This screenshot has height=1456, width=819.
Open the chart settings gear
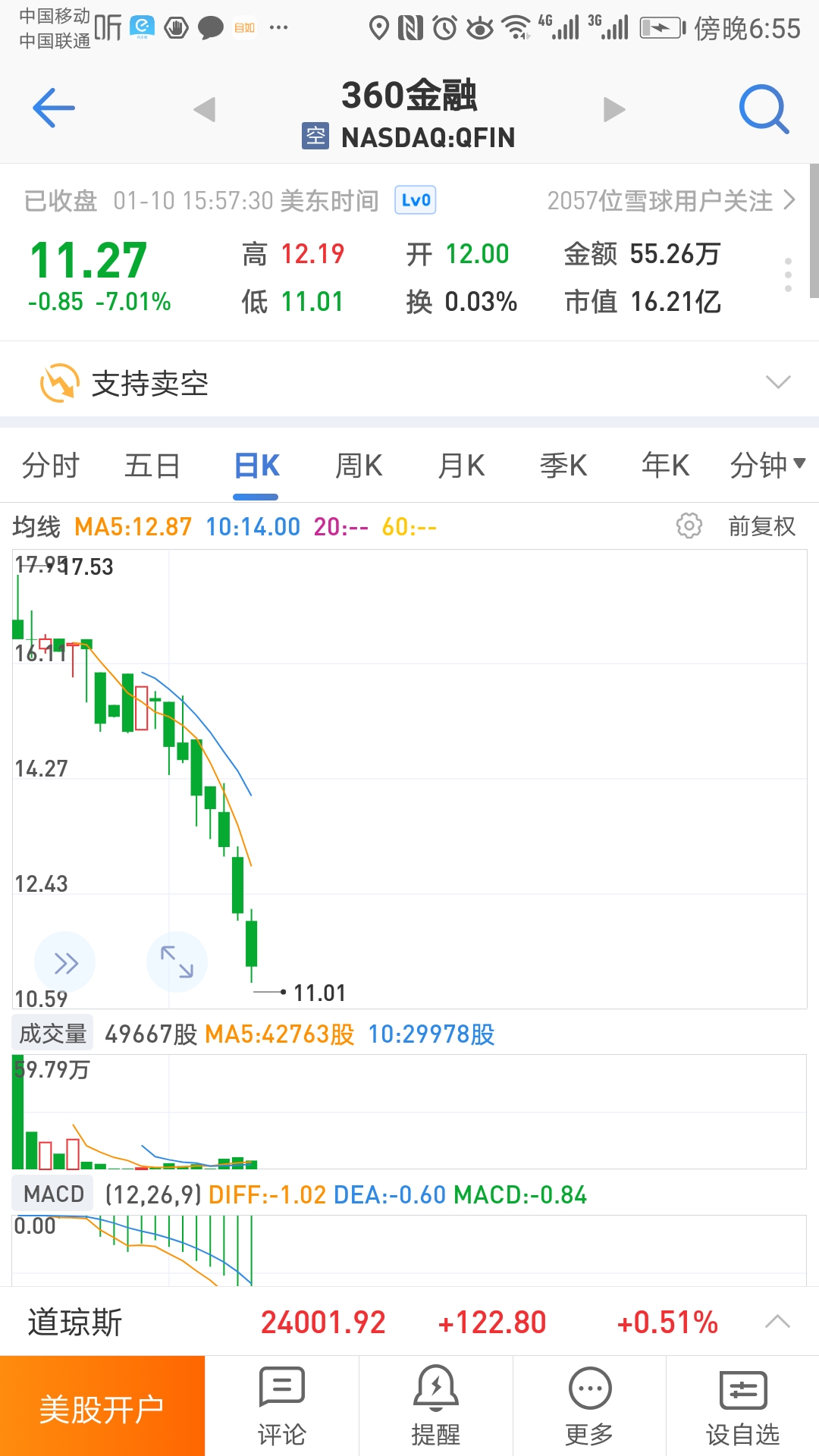(689, 526)
